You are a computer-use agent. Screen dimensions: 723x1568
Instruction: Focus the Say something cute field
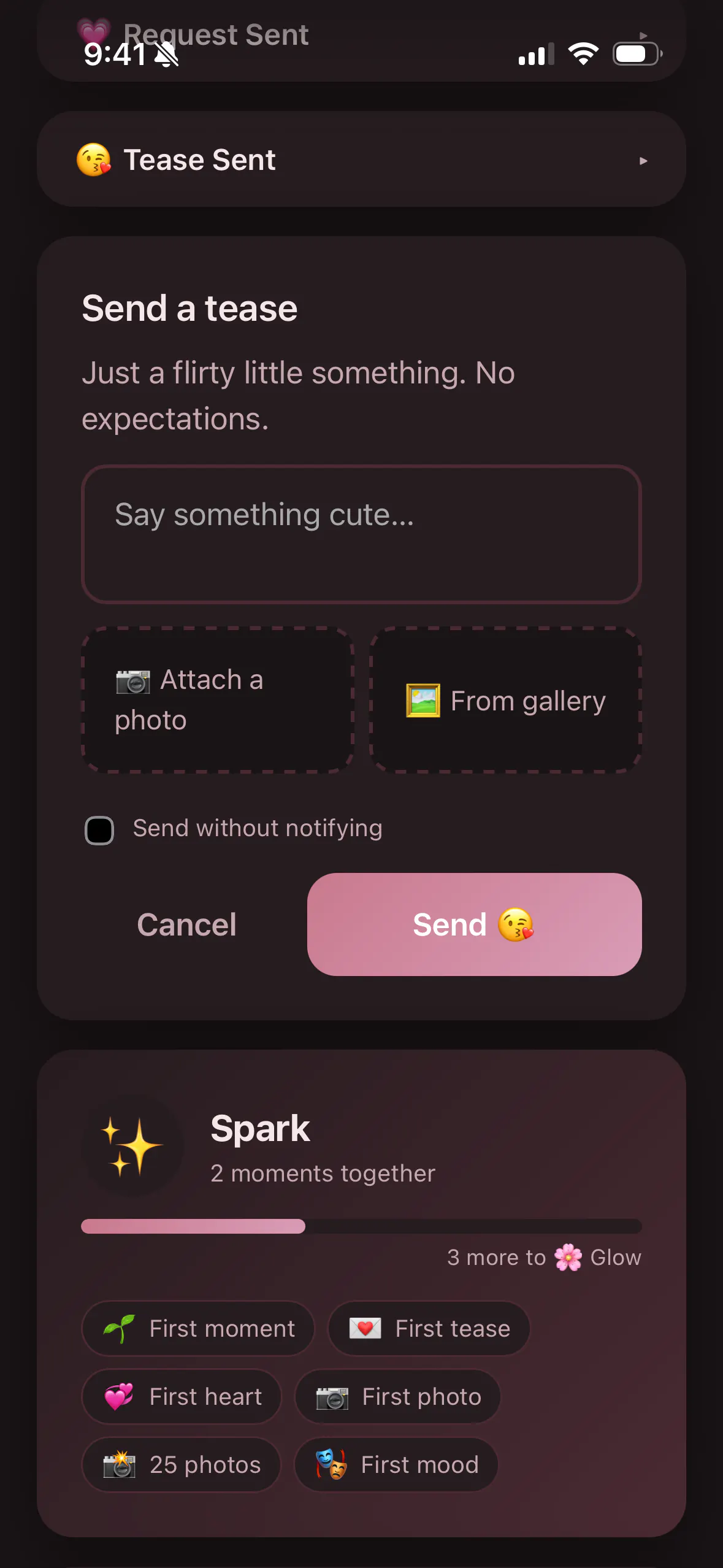click(361, 534)
